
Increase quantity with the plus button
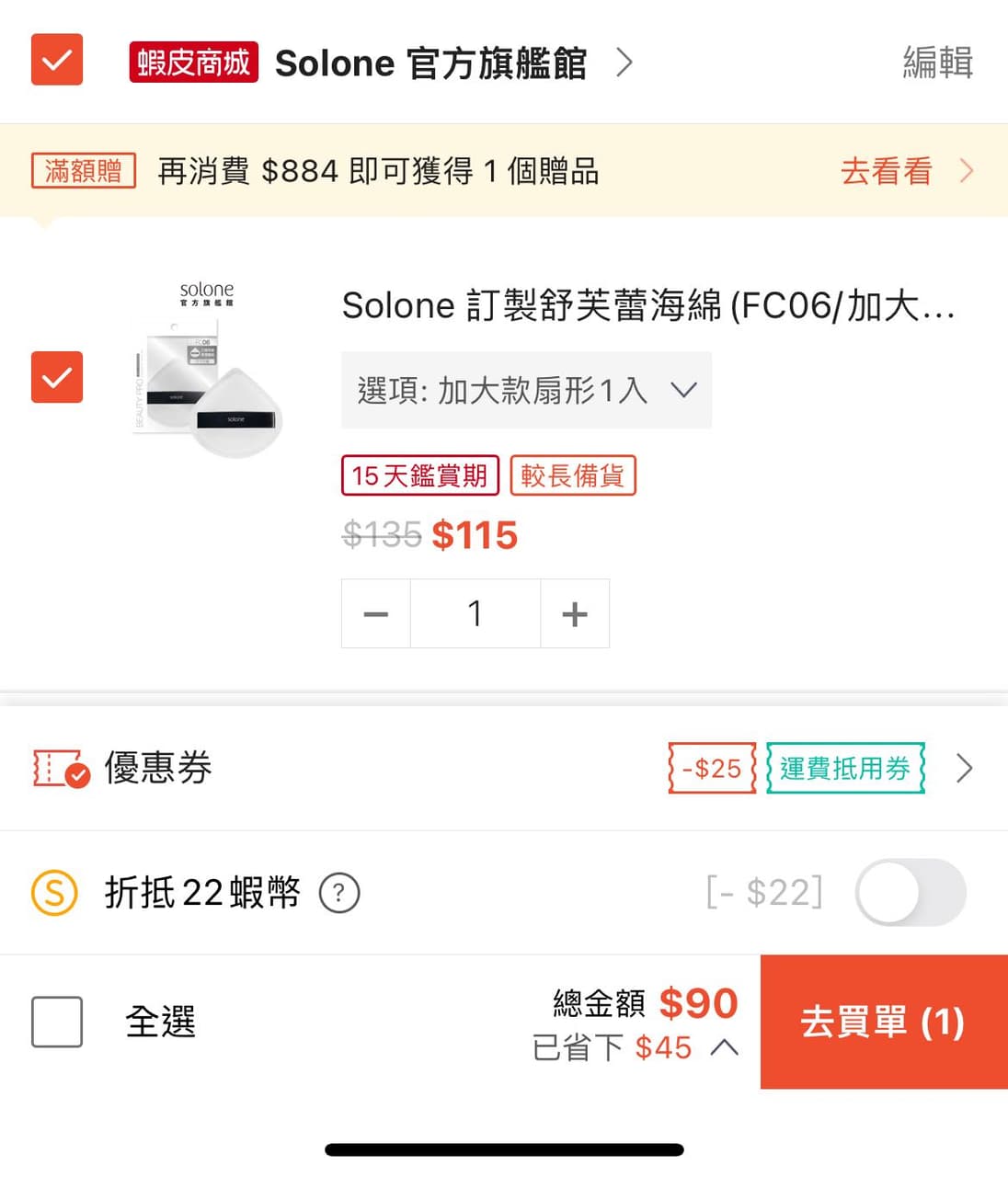pos(575,613)
